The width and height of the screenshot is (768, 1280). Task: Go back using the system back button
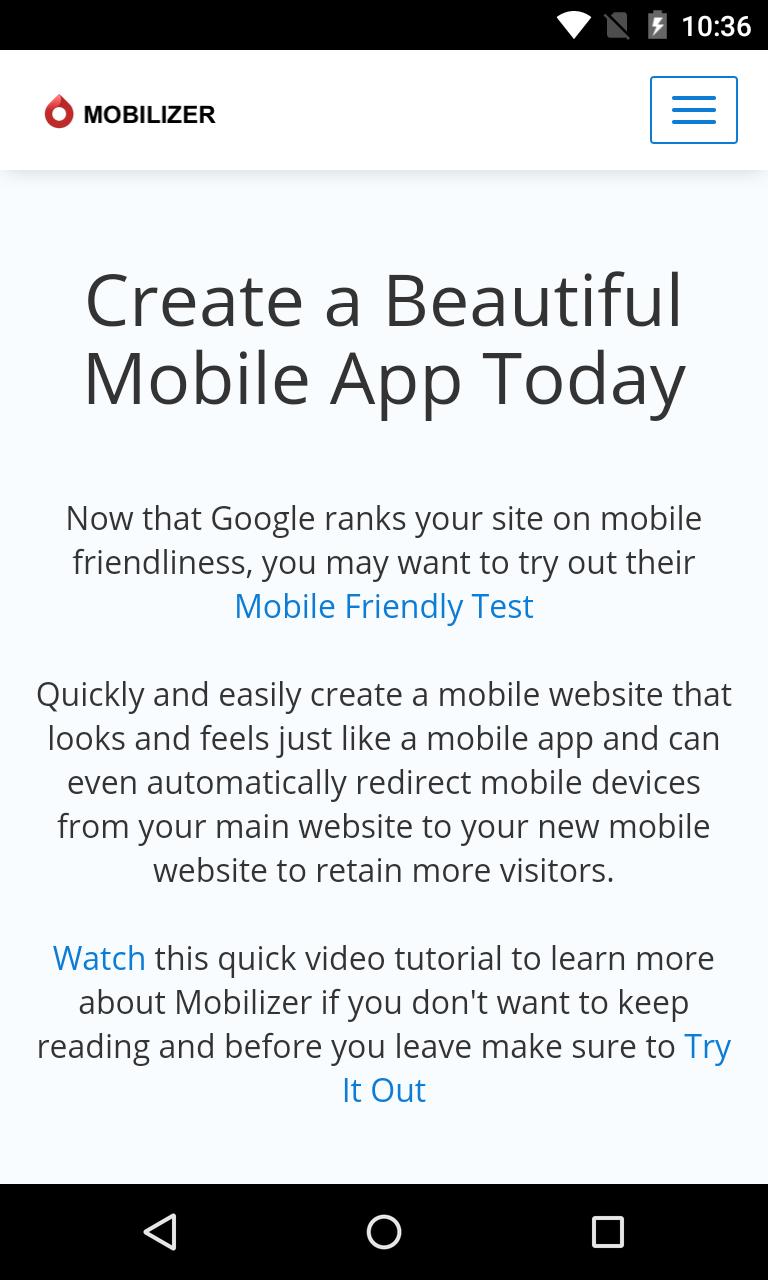[160, 1232]
